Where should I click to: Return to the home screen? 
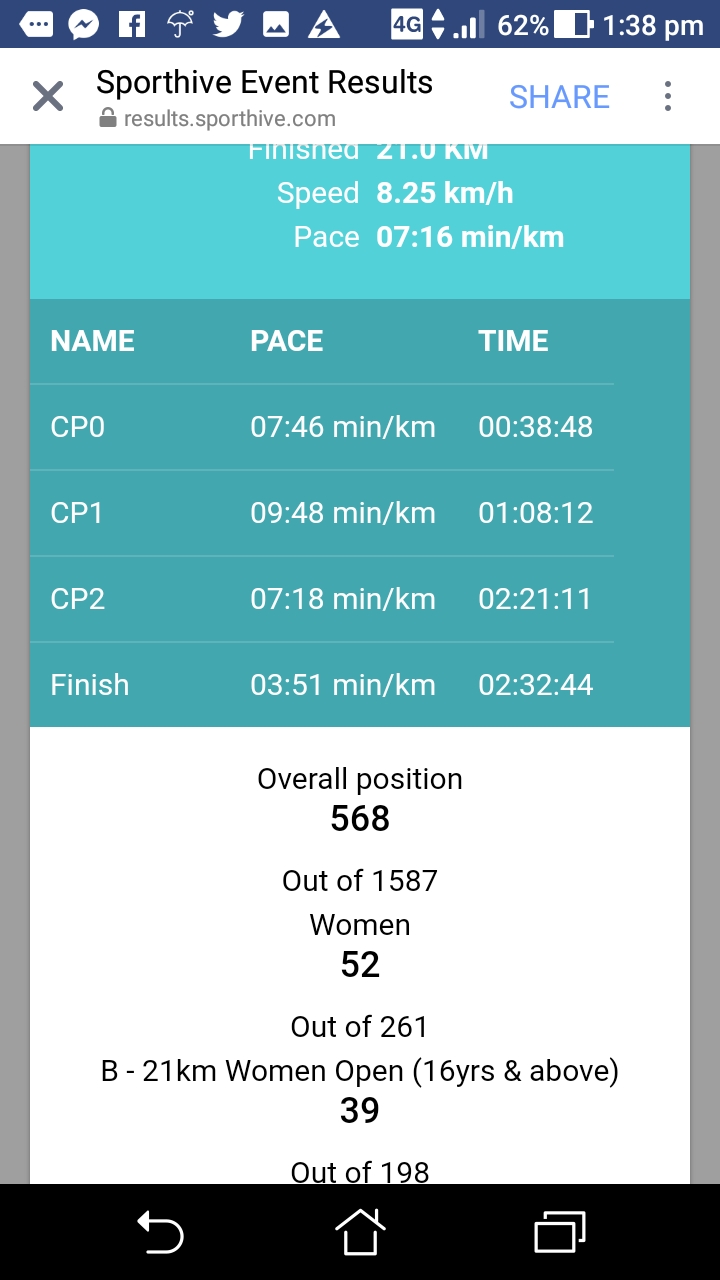tap(360, 1231)
